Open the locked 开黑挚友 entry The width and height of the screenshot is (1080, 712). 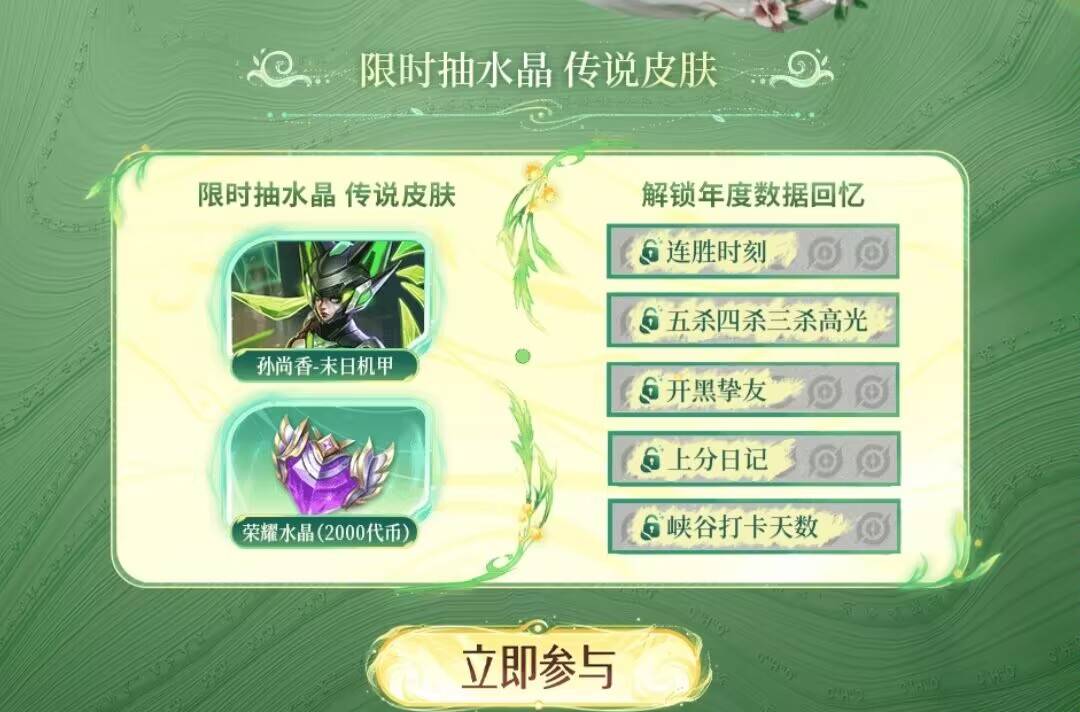752,389
